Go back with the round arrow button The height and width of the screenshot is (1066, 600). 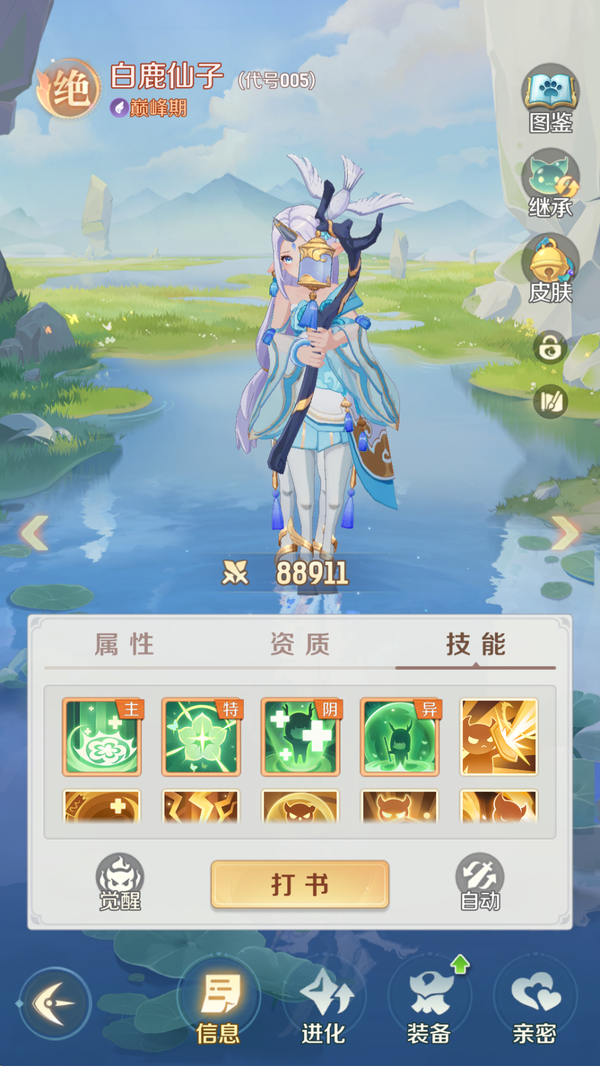click(x=55, y=1003)
